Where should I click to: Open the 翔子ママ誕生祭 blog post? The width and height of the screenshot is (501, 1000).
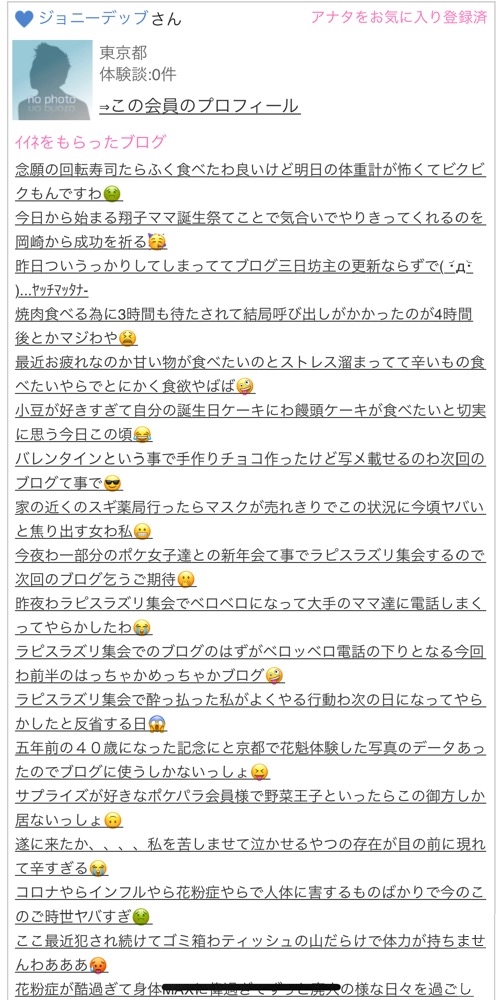(x=250, y=229)
